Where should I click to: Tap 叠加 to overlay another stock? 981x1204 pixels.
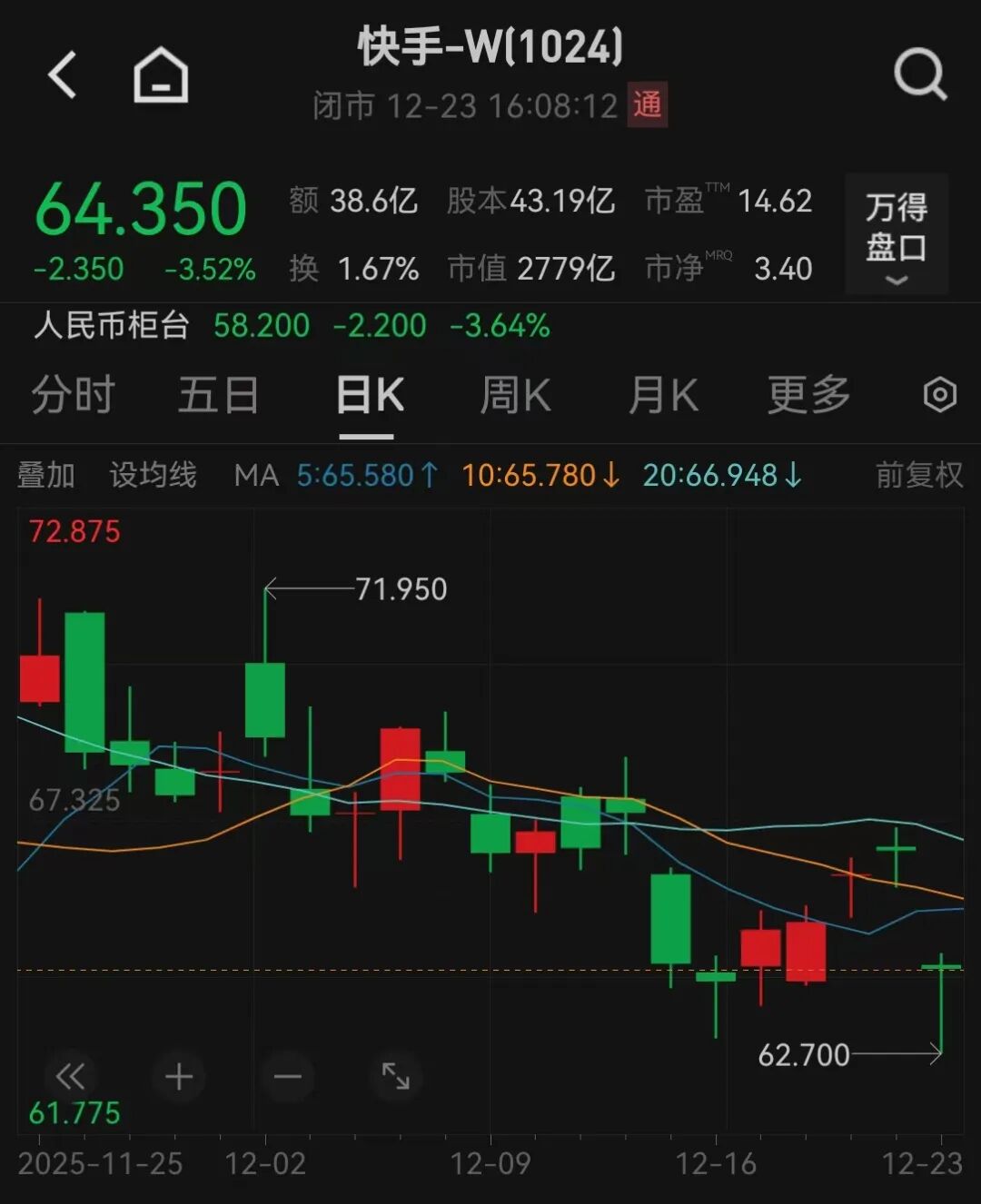pos(46,475)
